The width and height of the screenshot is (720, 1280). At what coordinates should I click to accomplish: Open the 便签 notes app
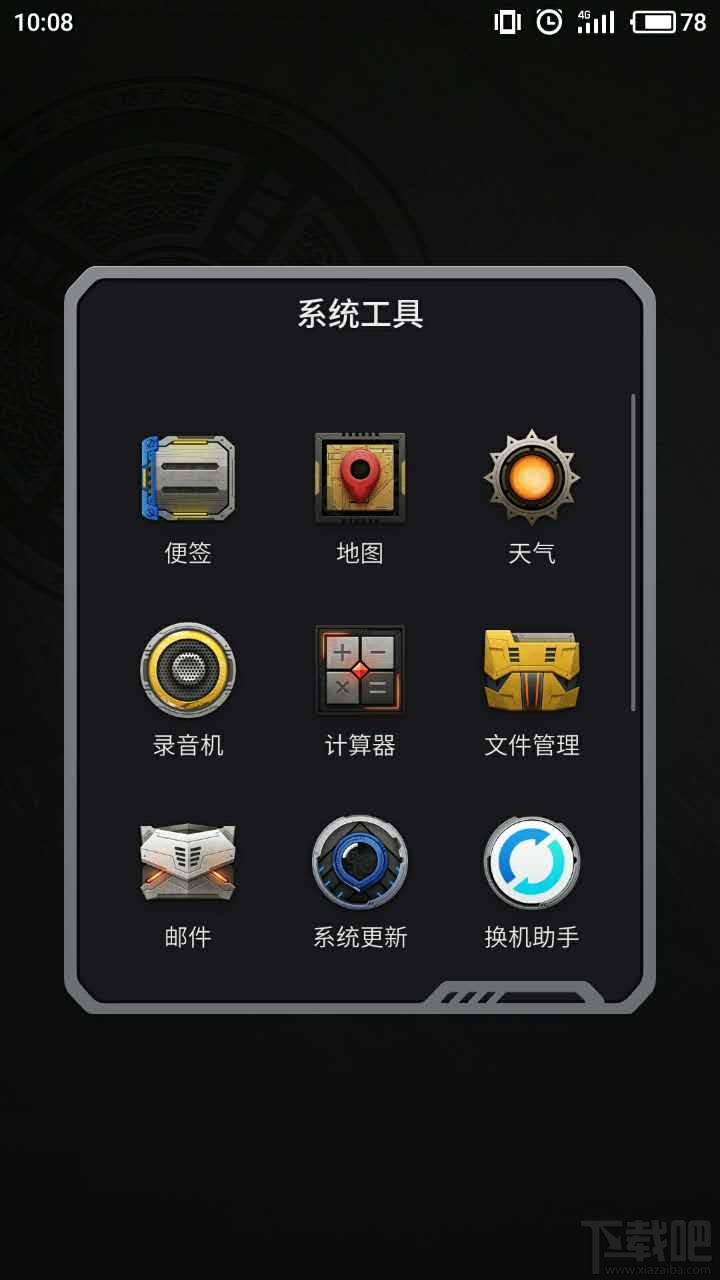(x=186, y=480)
